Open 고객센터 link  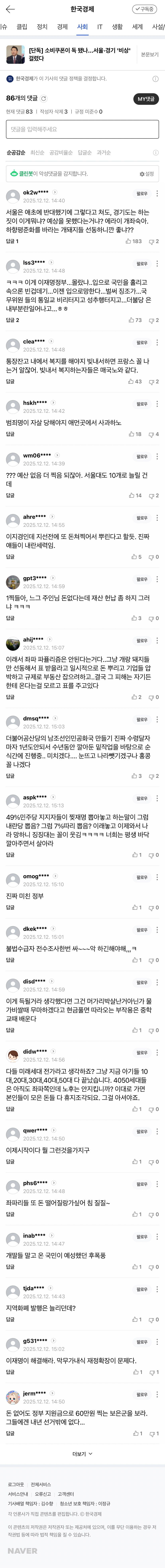point(66,1494)
